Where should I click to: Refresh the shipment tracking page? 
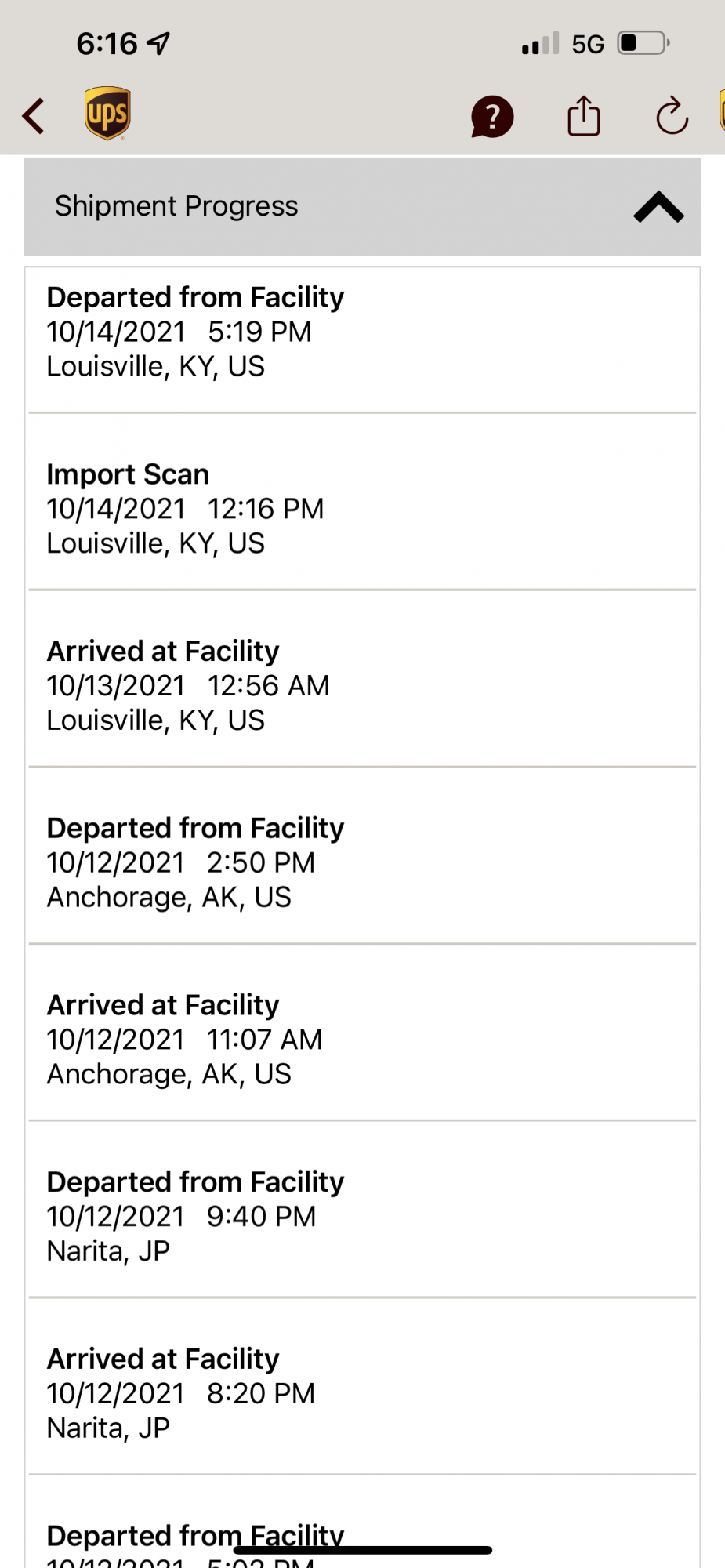pos(672,117)
